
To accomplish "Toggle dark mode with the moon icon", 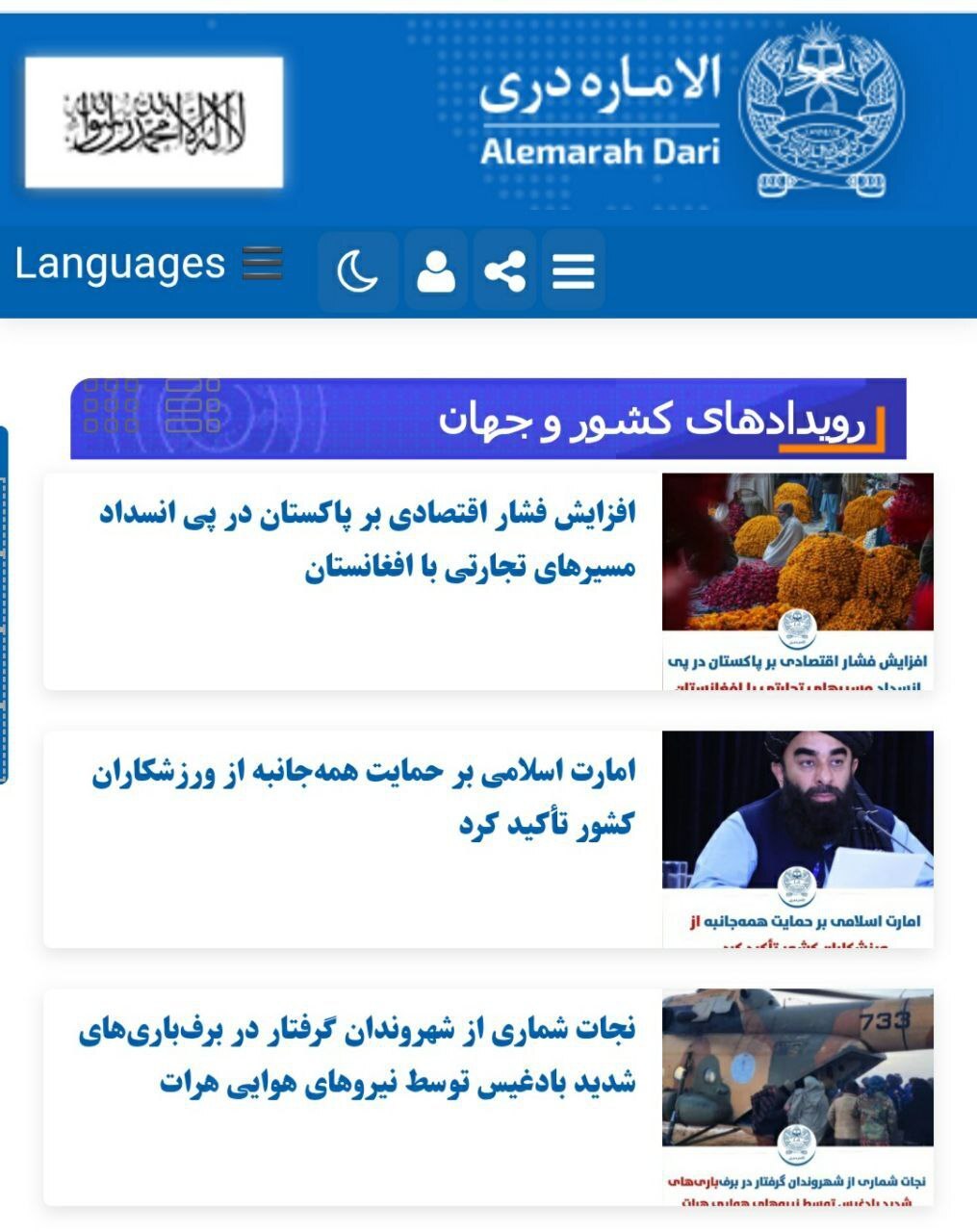I will coord(357,271).
